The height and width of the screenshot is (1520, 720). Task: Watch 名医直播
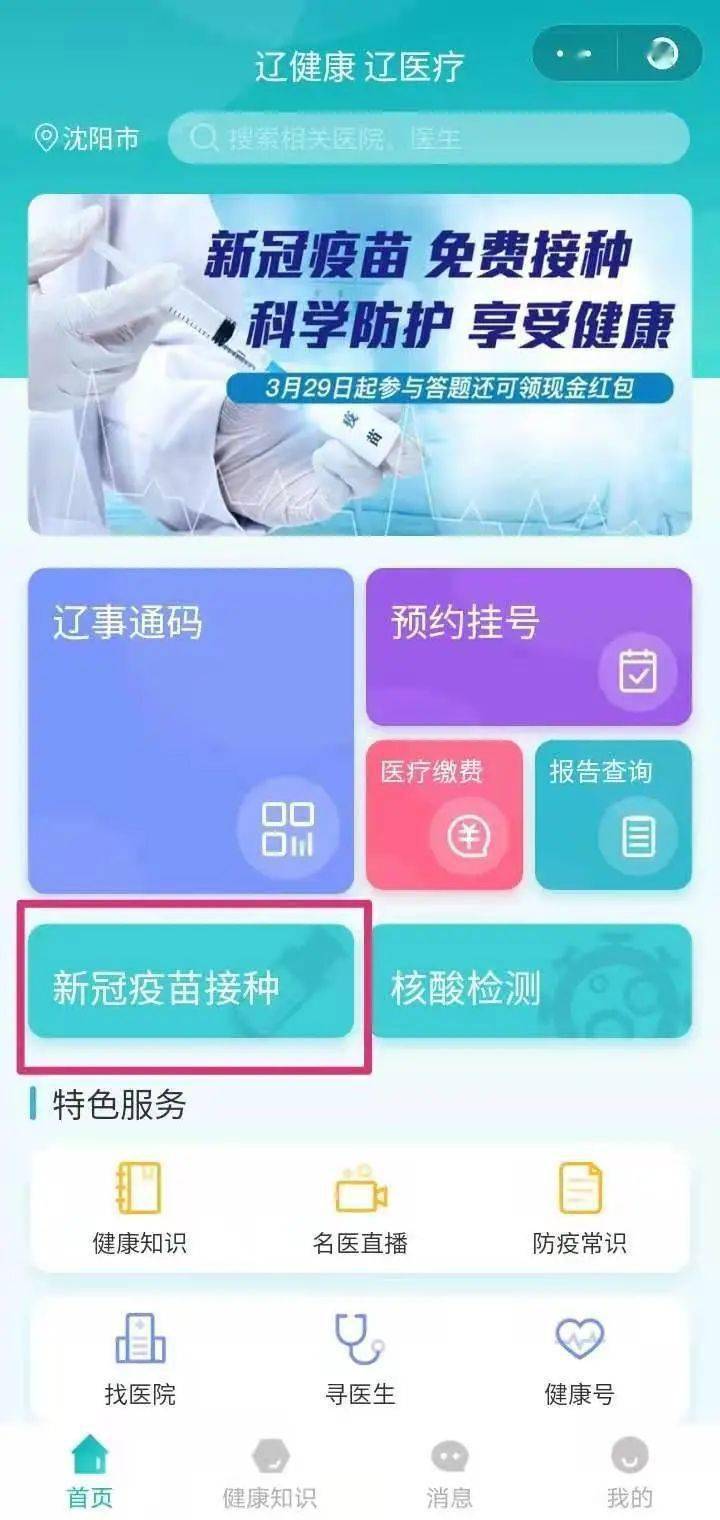360,1207
